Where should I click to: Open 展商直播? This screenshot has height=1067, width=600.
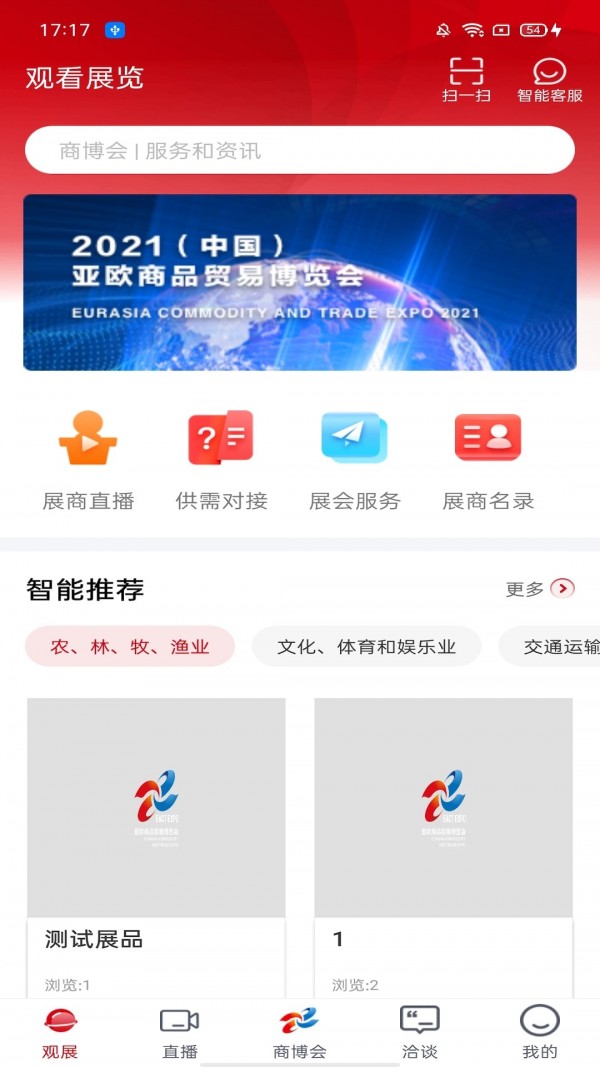coord(88,460)
